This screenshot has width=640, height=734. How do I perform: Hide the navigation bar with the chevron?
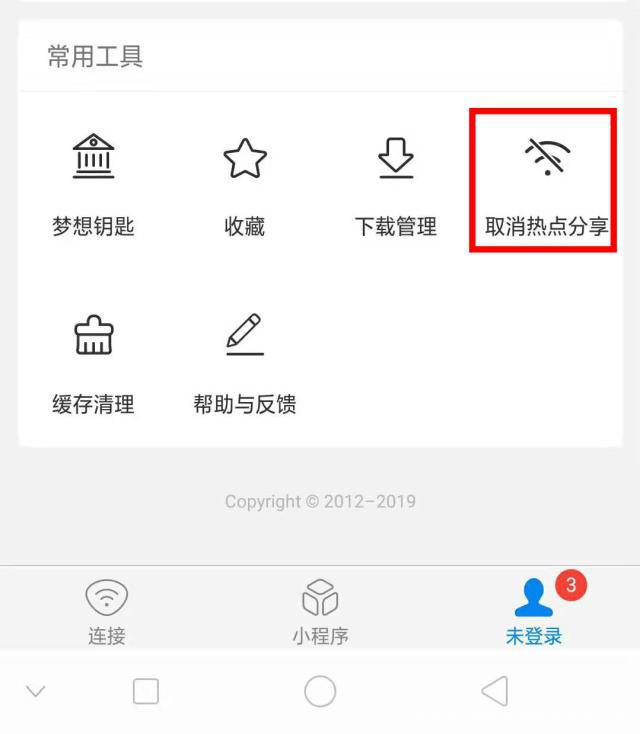coord(36,691)
